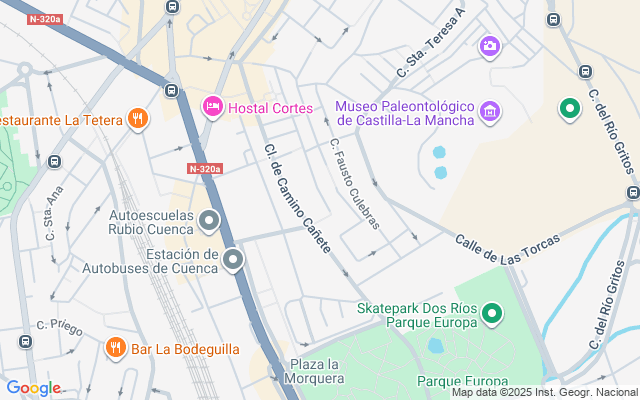Select the Restaurante La Tetera marker
This screenshot has height=400, width=640.
click(x=138, y=119)
